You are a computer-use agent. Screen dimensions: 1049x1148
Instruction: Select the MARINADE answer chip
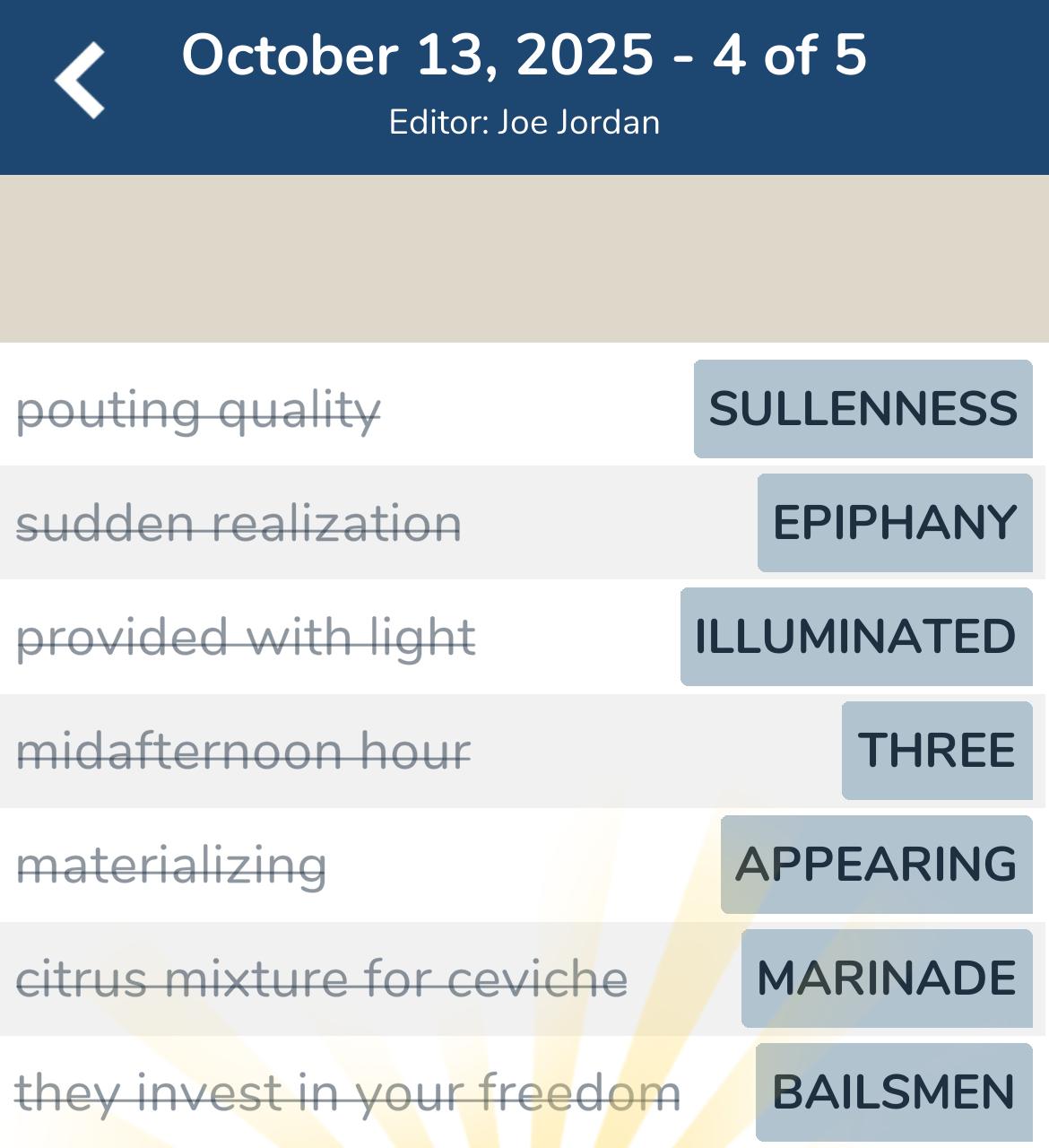pyautogui.click(x=887, y=978)
